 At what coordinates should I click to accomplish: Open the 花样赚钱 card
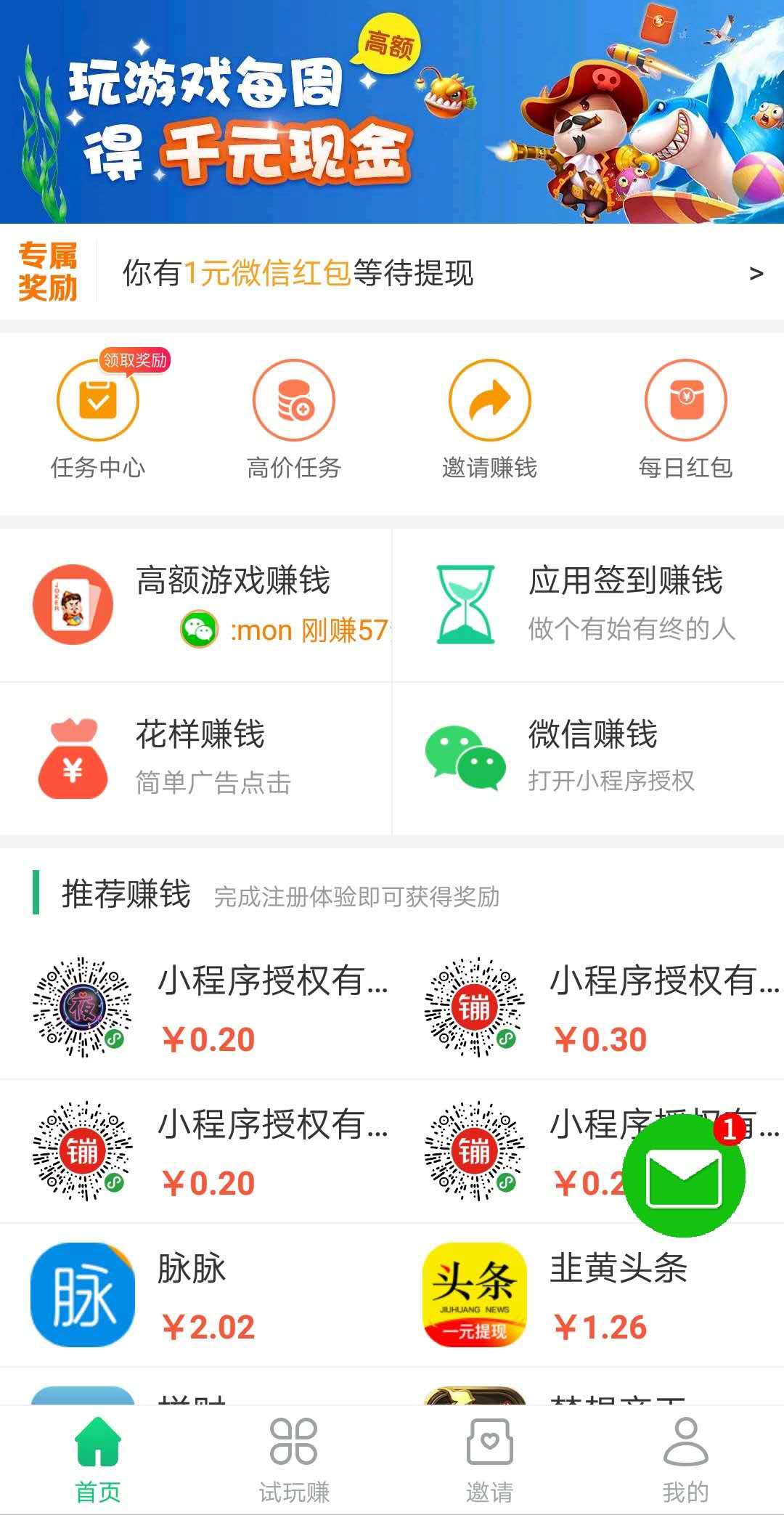click(x=196, y=759)
